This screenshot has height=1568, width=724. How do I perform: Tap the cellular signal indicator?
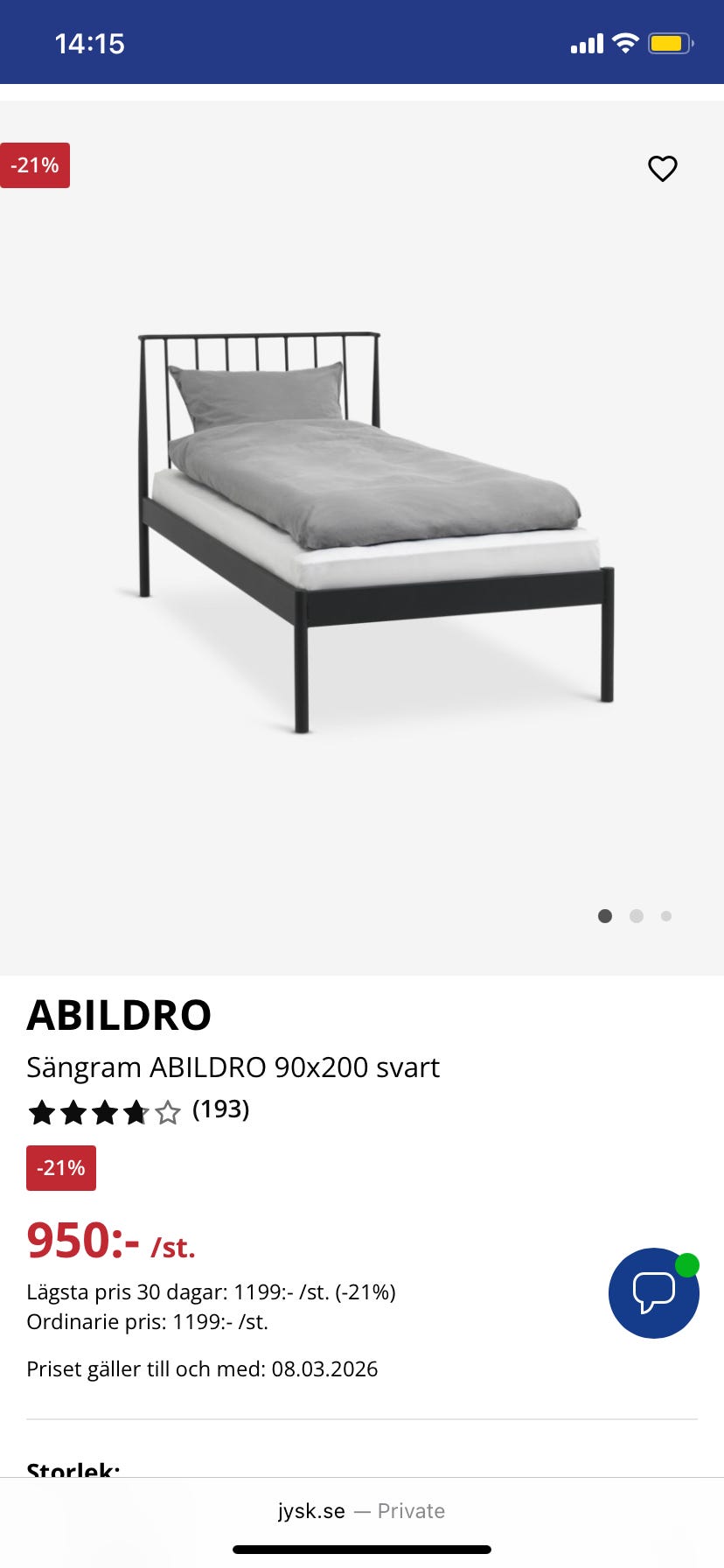(587, 41)
